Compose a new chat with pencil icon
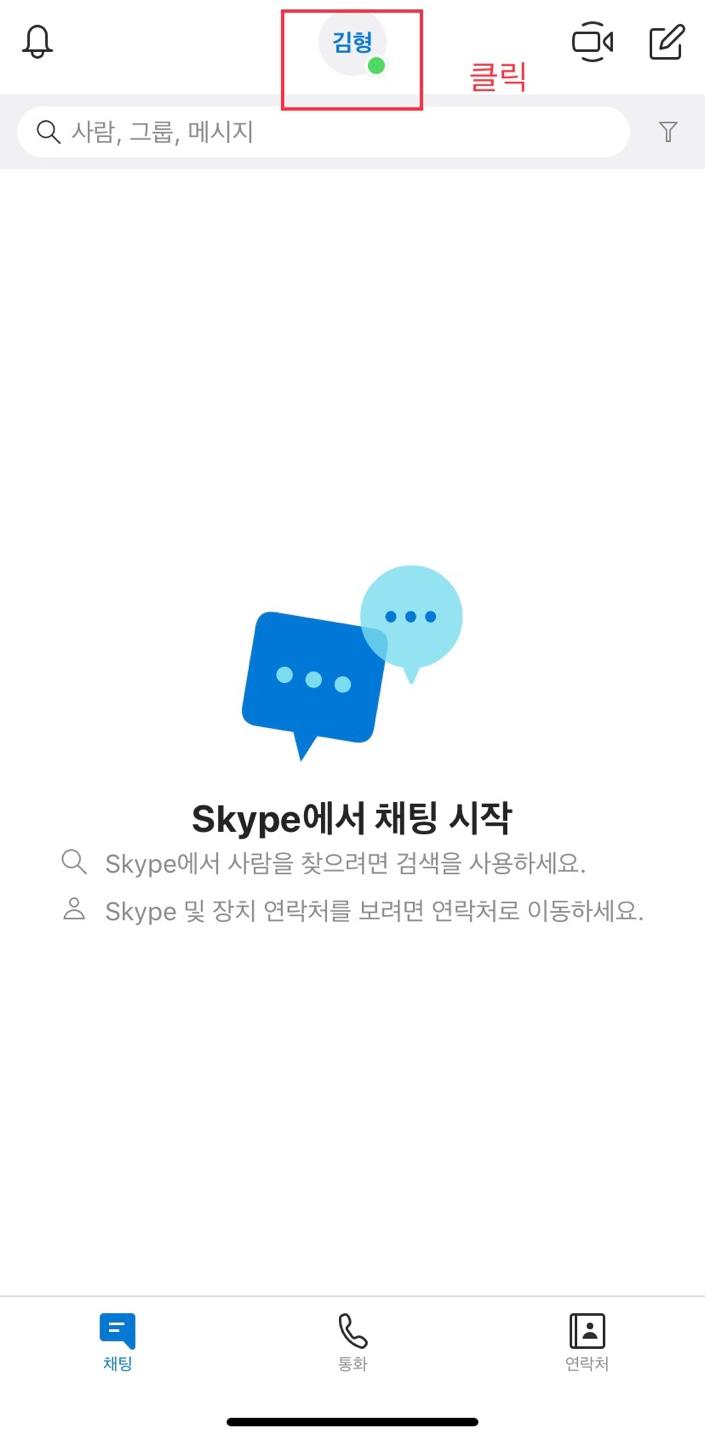 coord(667,42)
